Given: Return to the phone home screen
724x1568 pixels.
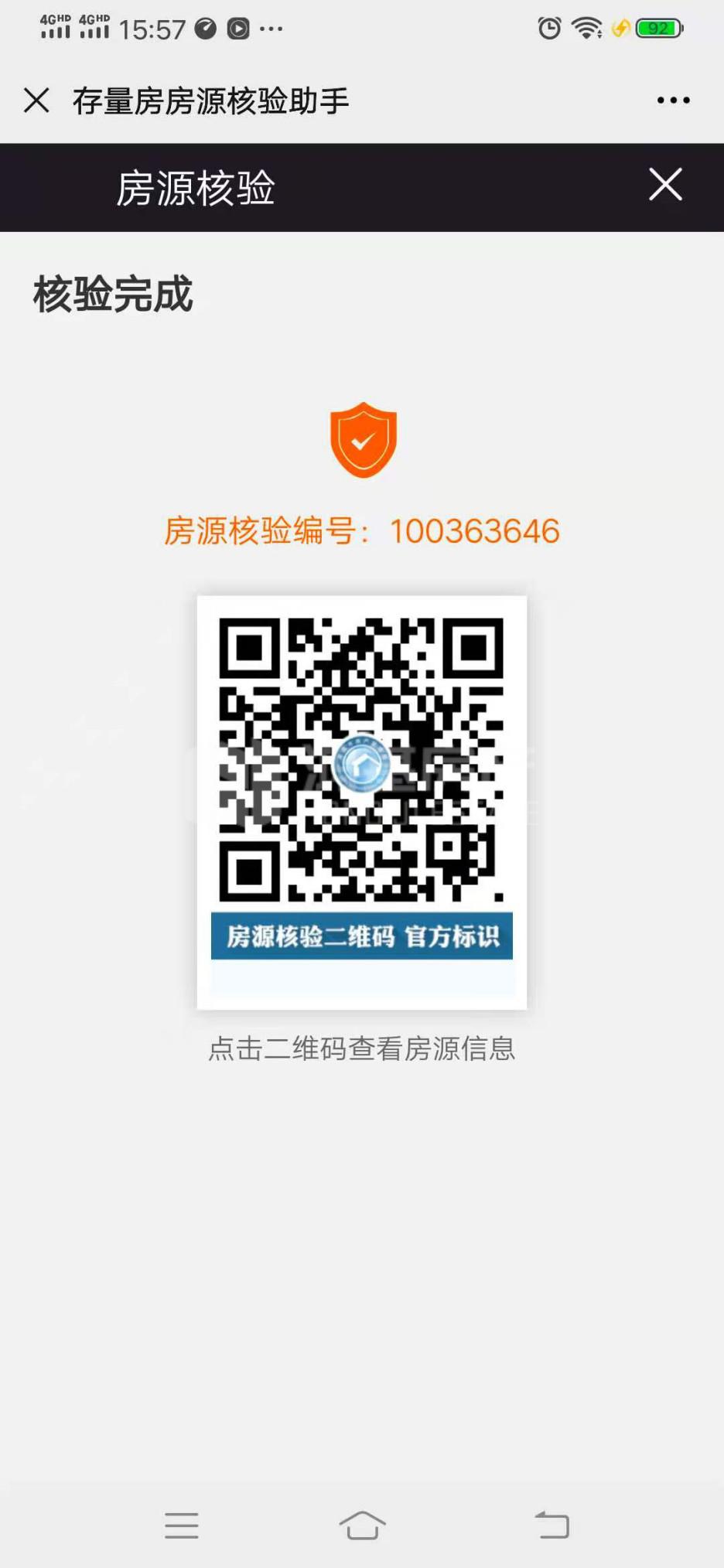Looking at the screenshot, I should (362, 1525).
